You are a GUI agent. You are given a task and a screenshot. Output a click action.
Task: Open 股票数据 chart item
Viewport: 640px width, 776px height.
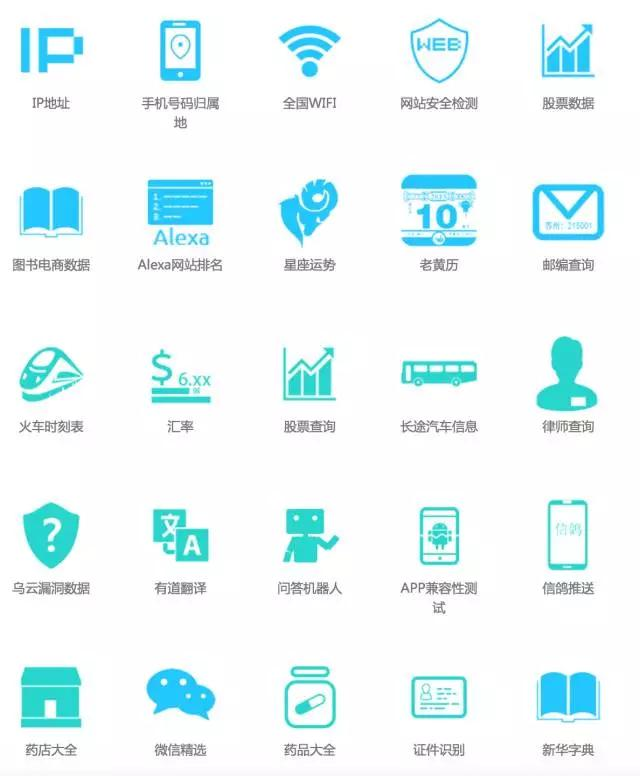[568, 50]
